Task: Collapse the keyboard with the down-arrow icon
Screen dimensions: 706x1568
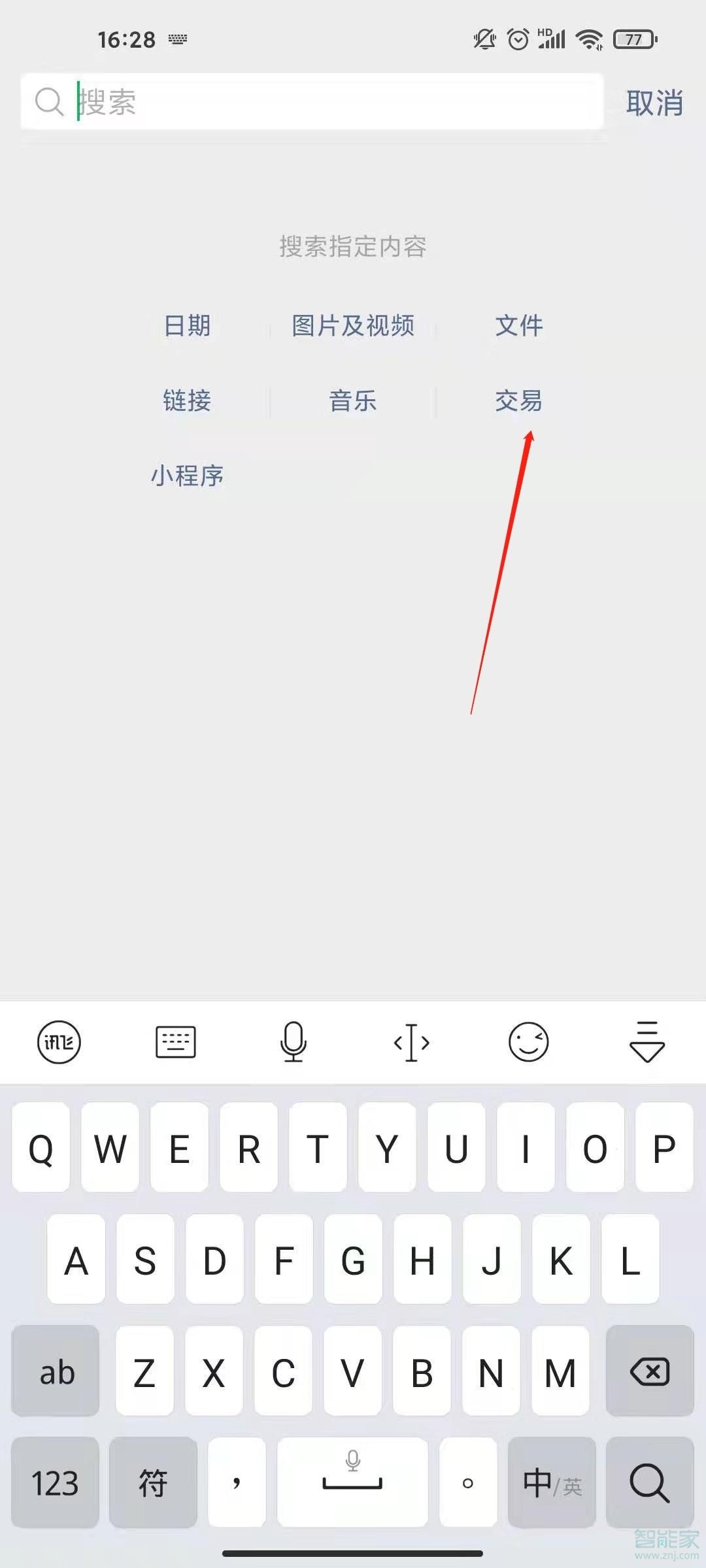Action: 646,1042
